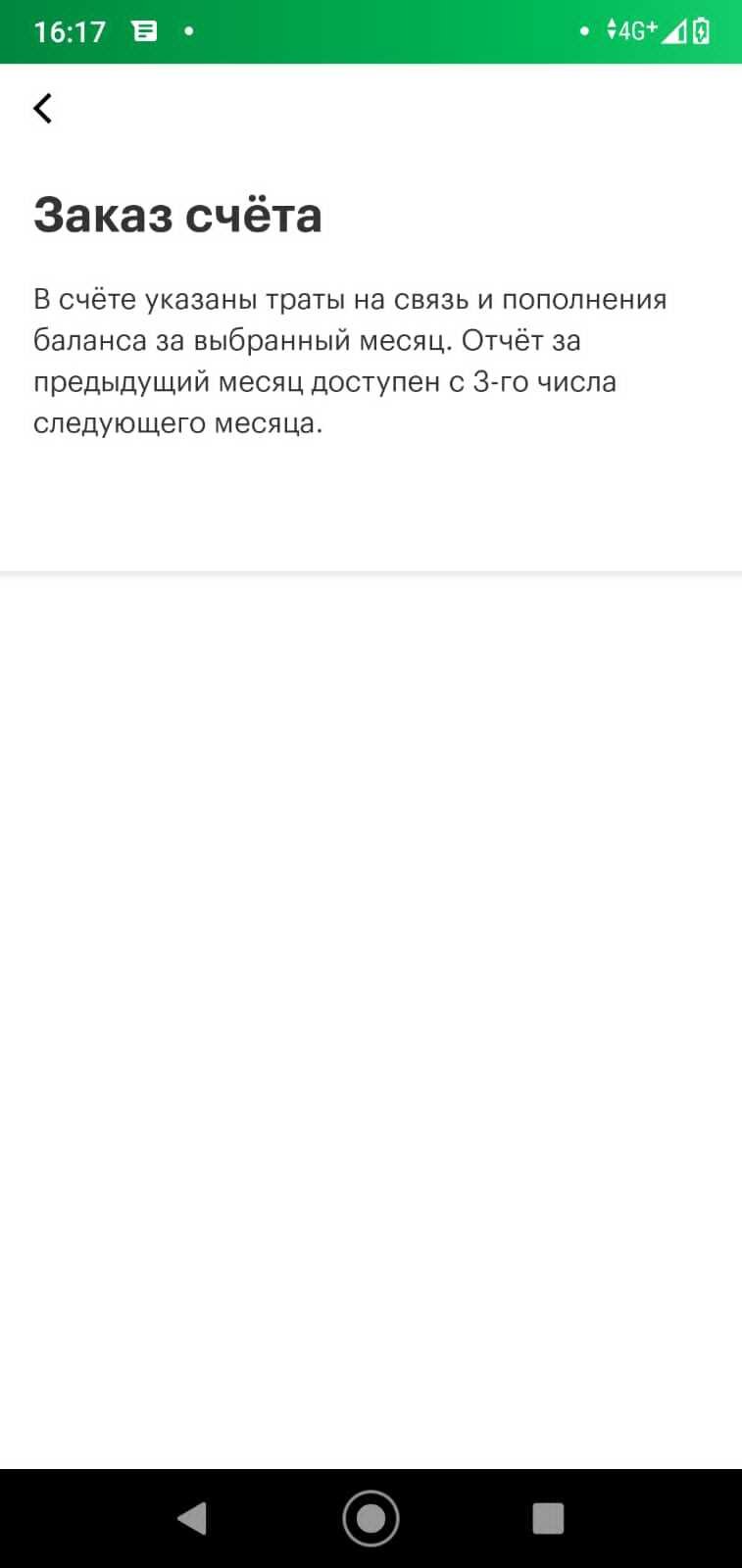
Task: Tap the system home button
Action: [371, 1518]
